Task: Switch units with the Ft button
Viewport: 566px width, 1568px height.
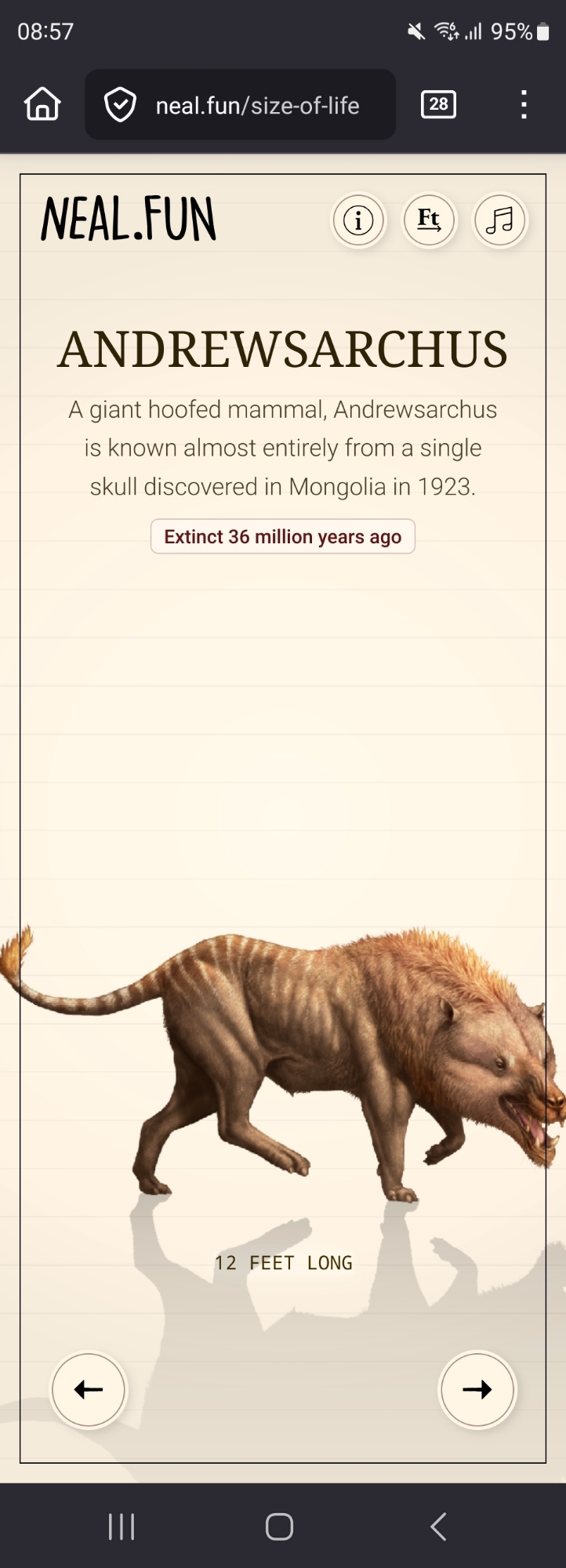Action: coord(429,220)
